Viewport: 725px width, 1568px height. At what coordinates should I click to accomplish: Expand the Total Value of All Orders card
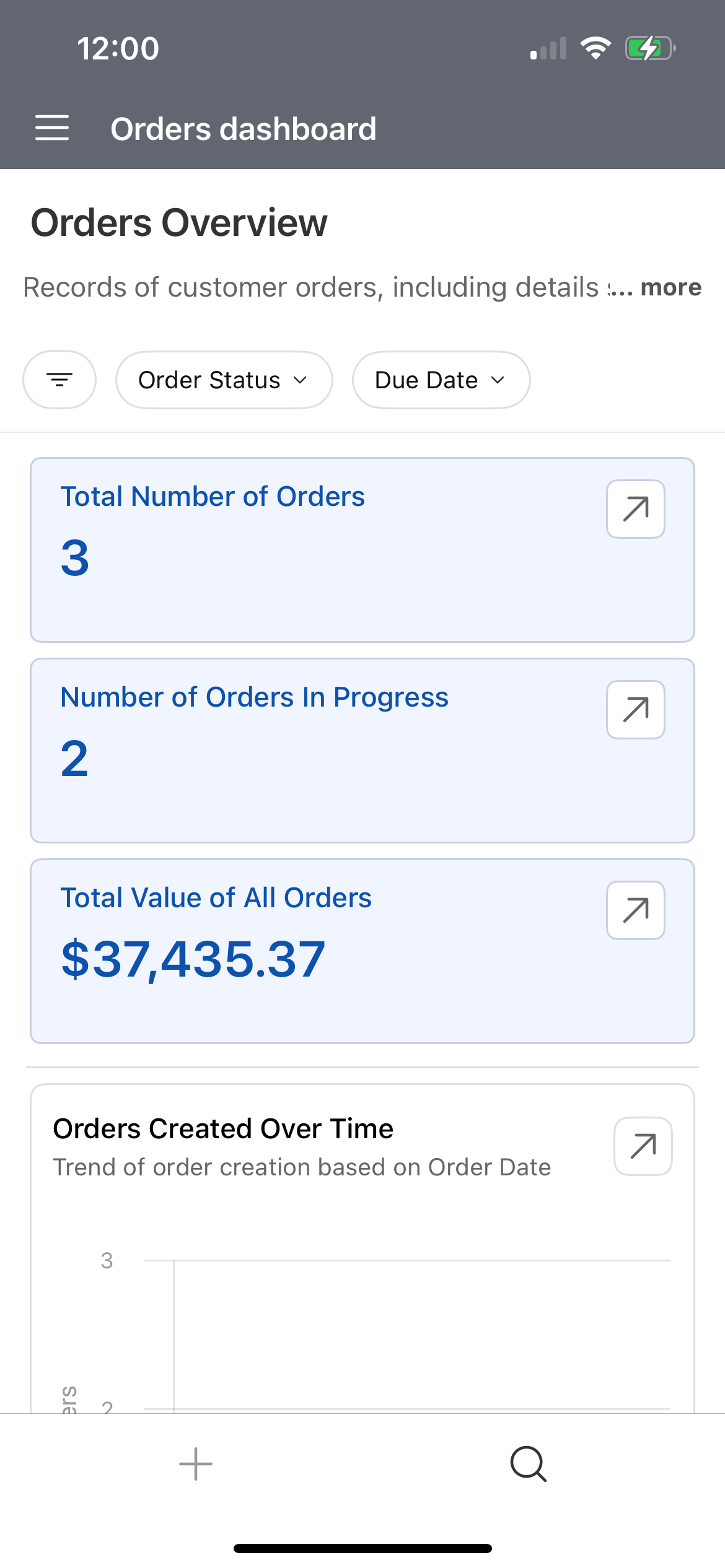pyautogui.click(x=635, y=910)
